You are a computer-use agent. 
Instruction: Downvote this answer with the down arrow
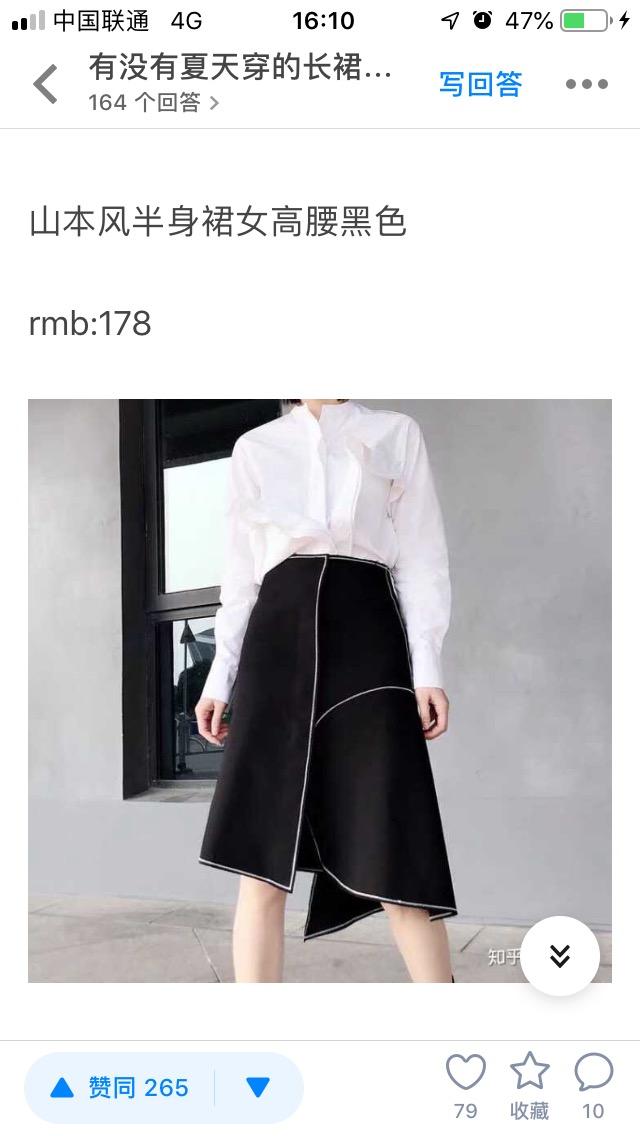coord(258,1087)
